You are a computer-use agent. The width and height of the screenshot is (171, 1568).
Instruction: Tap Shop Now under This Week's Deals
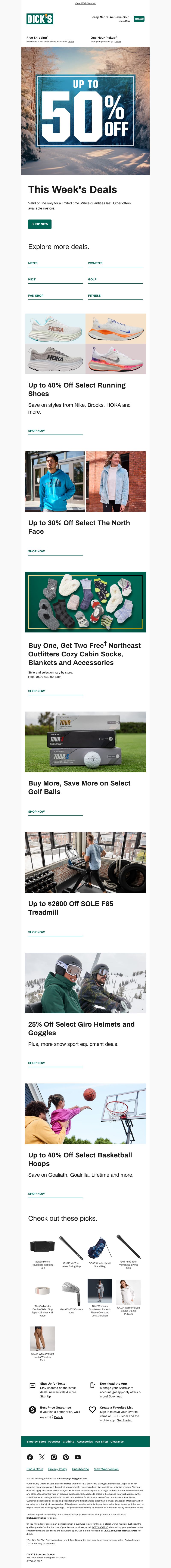tap(40, 224)
